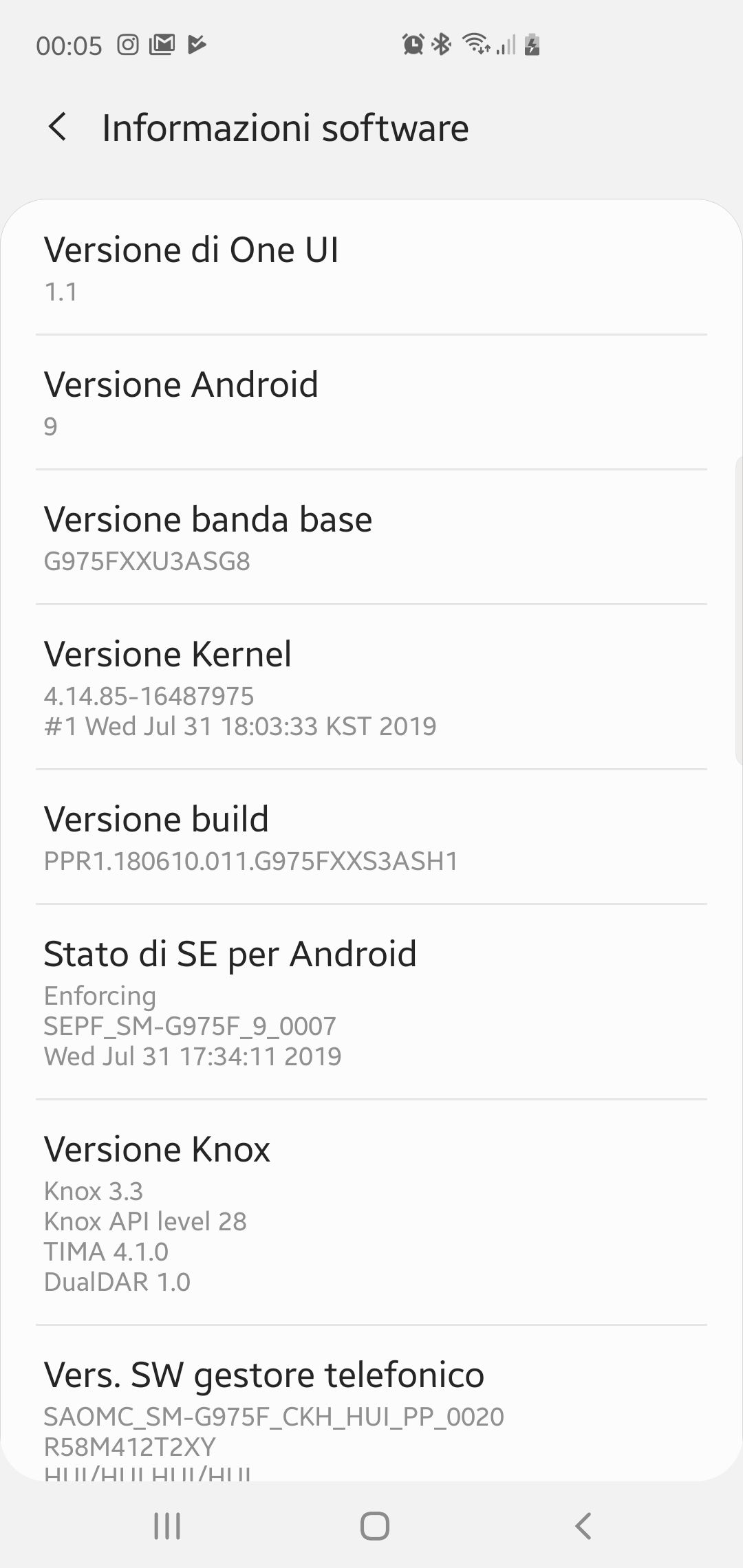
Task: Open recent apps from navigation bar
Action: coord(167,1525)
